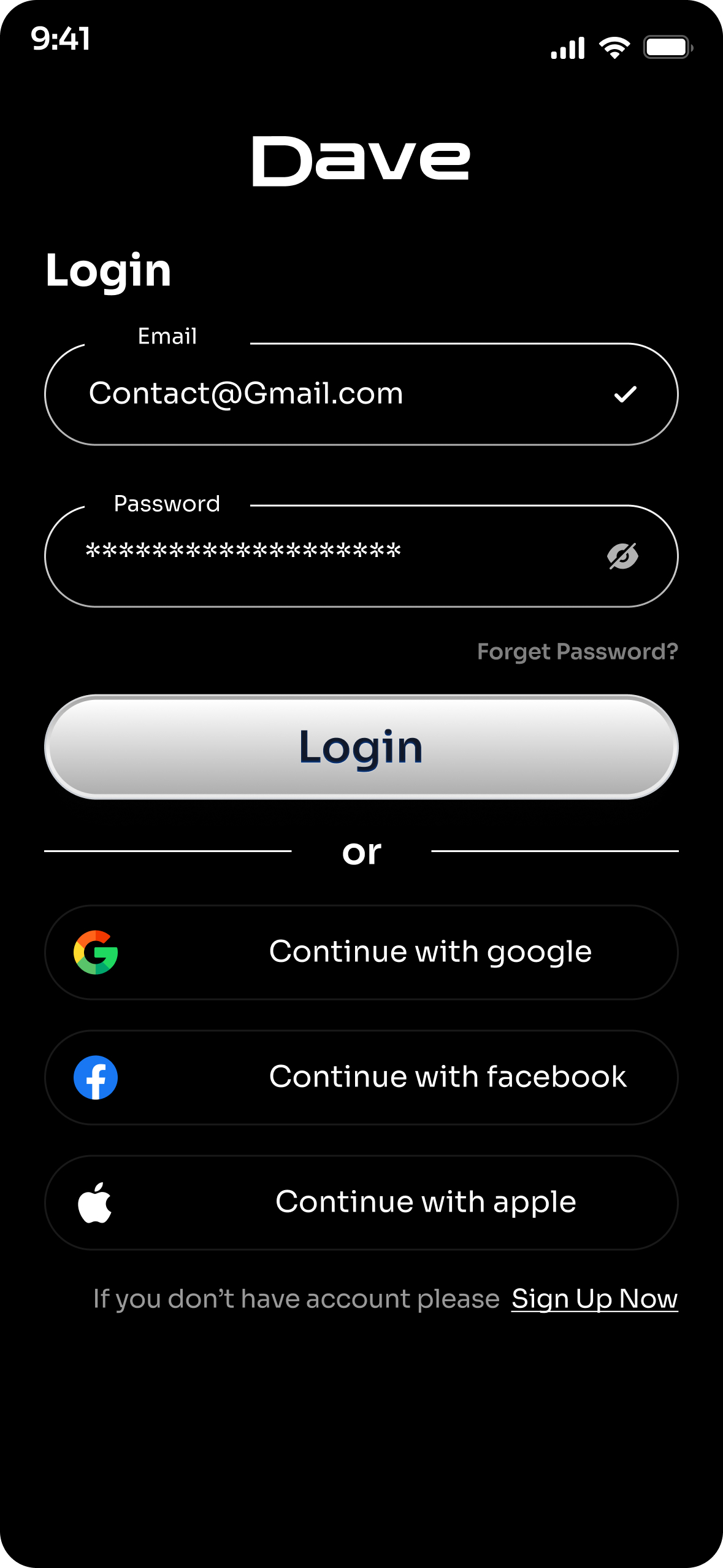Tap the large Login button
This screenshot has width=723, height=1568.
(x=361, y=747)
